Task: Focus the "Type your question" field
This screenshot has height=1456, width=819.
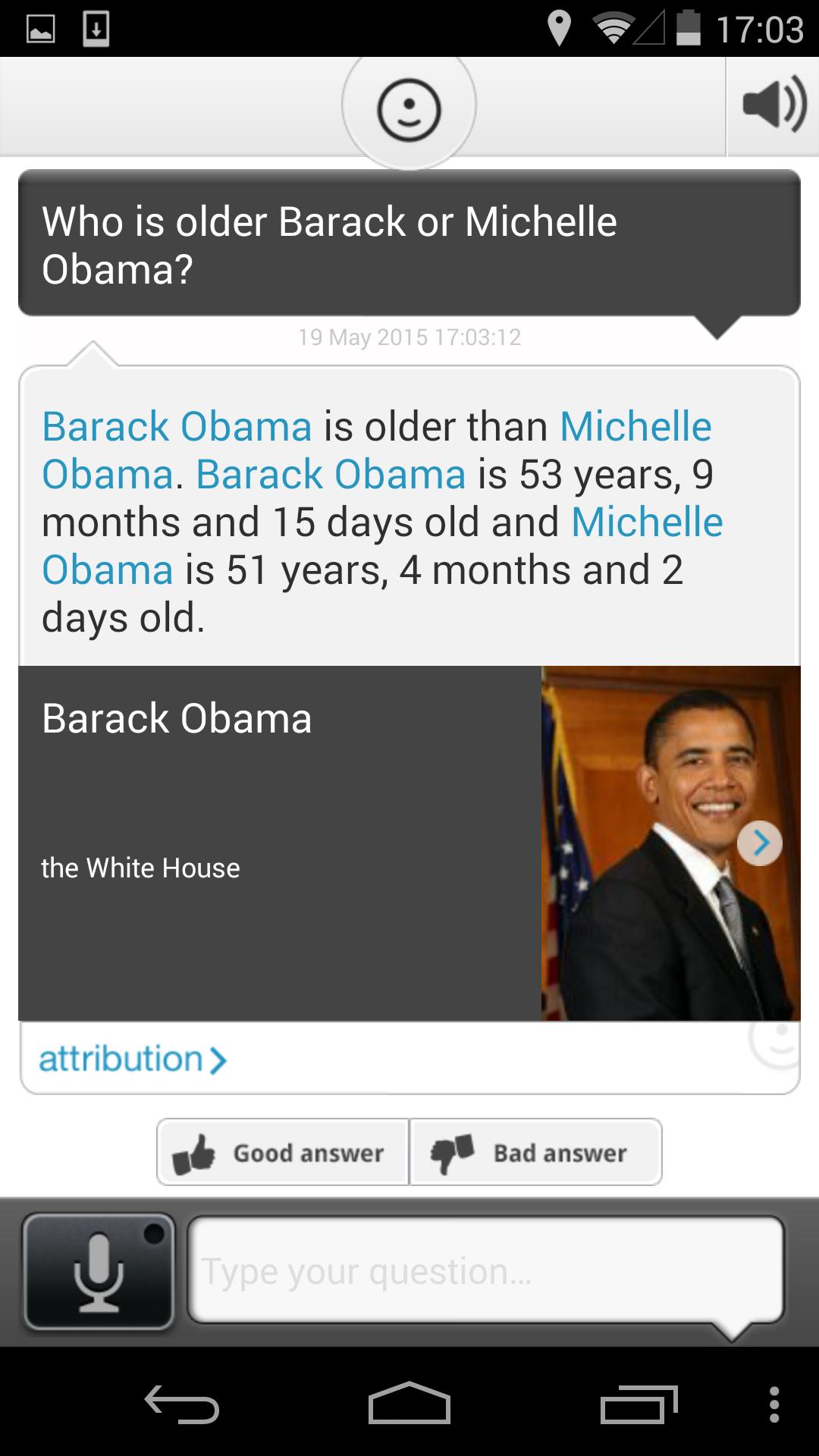Action: [x=485, y=1269]
